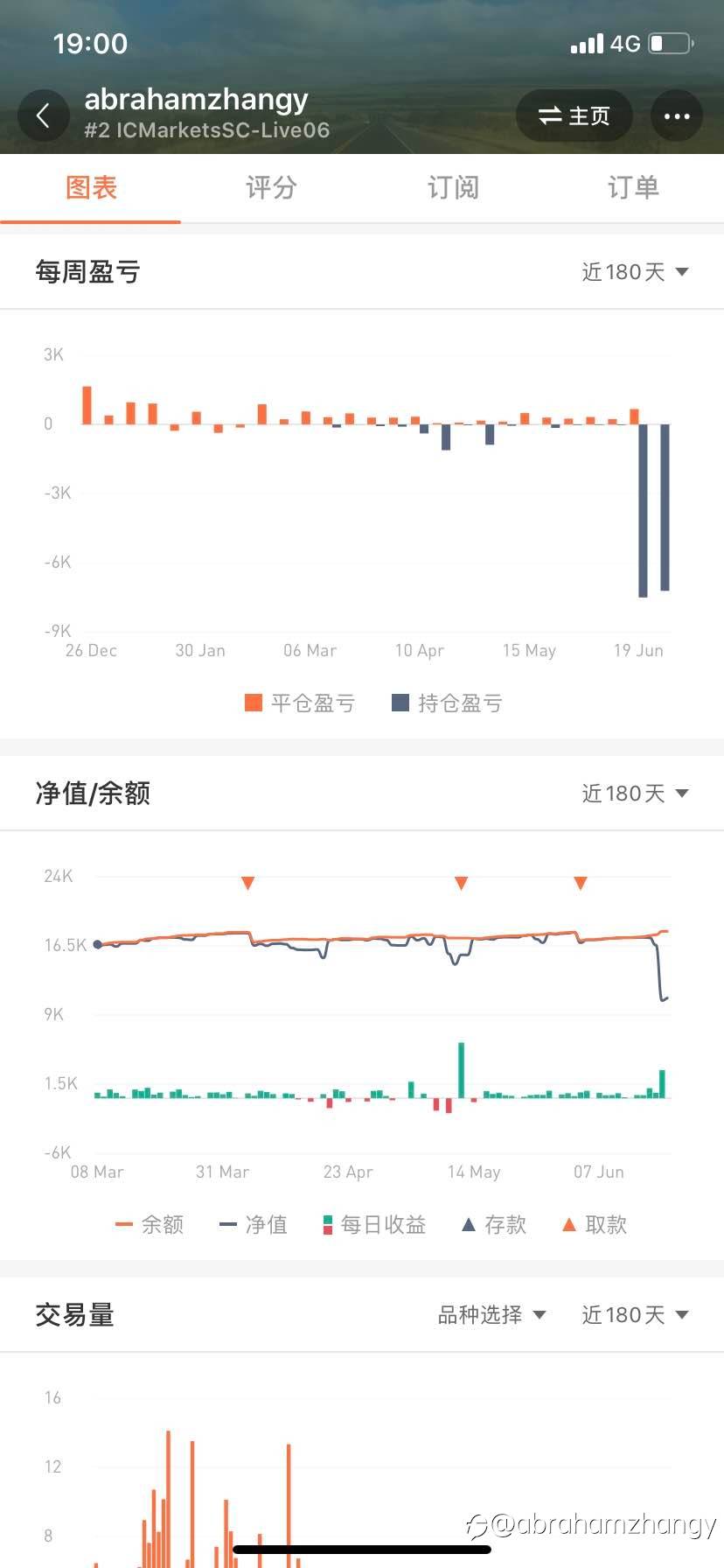
Task: Expand 近180天 dropdown for 交易量
Action: [635, 1315]
